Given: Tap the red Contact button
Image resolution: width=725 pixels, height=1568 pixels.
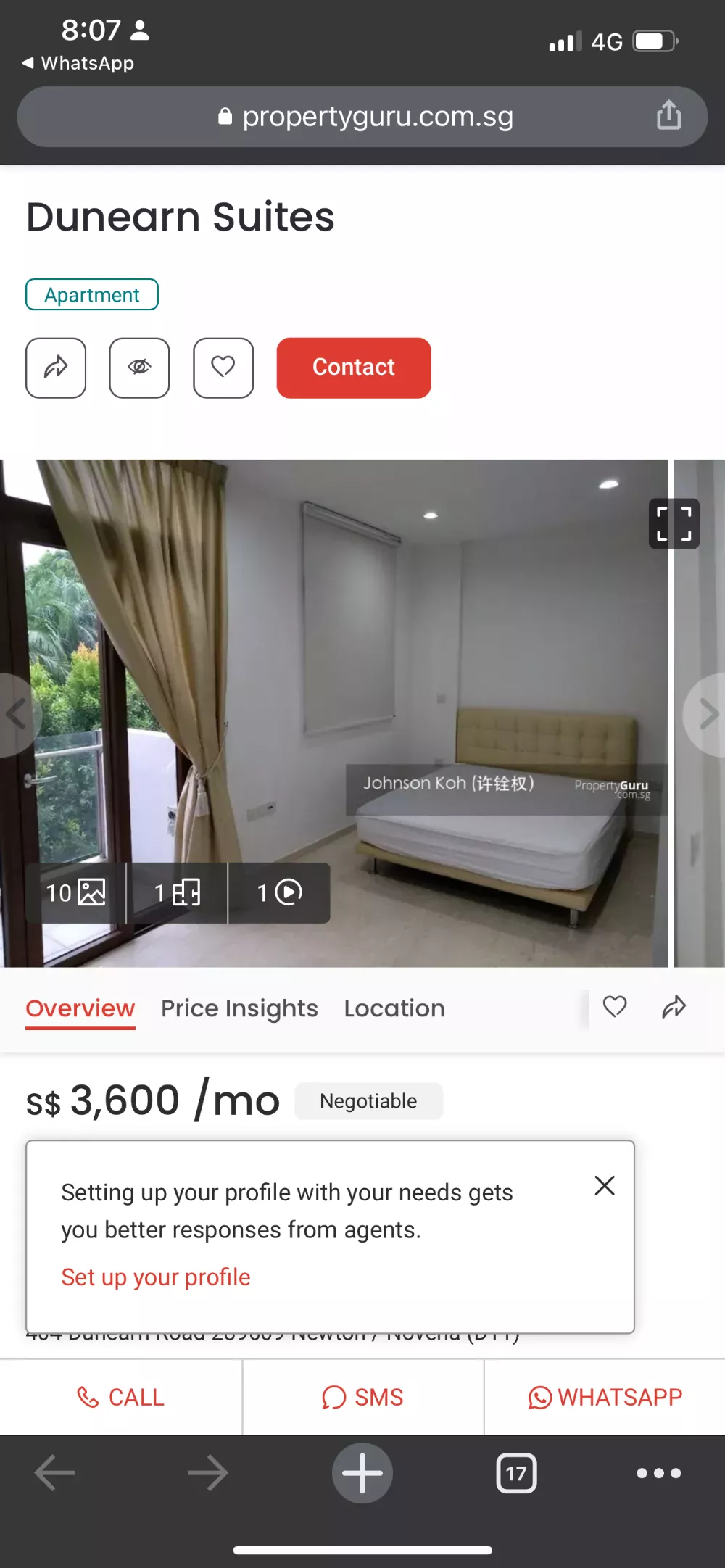Looking at the screenshot, I should click(x=354, y=368).
